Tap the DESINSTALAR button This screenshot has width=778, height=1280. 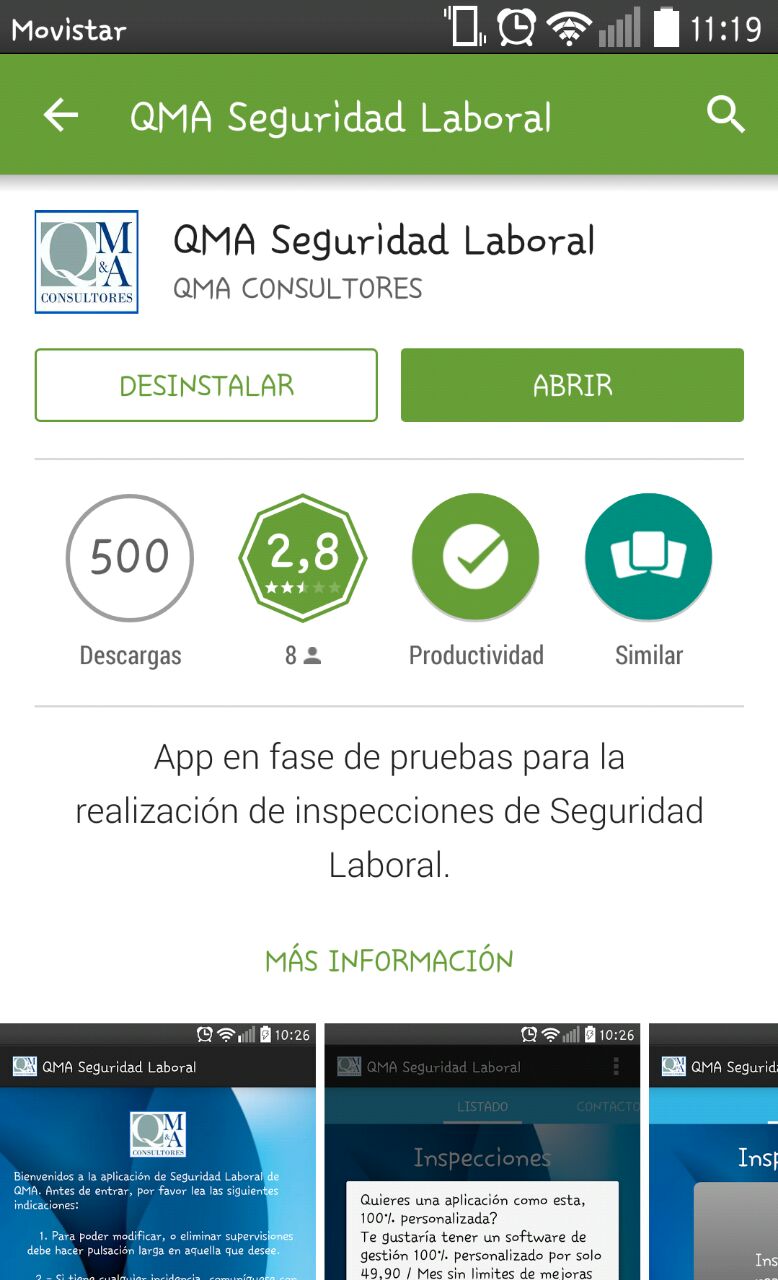206,385
